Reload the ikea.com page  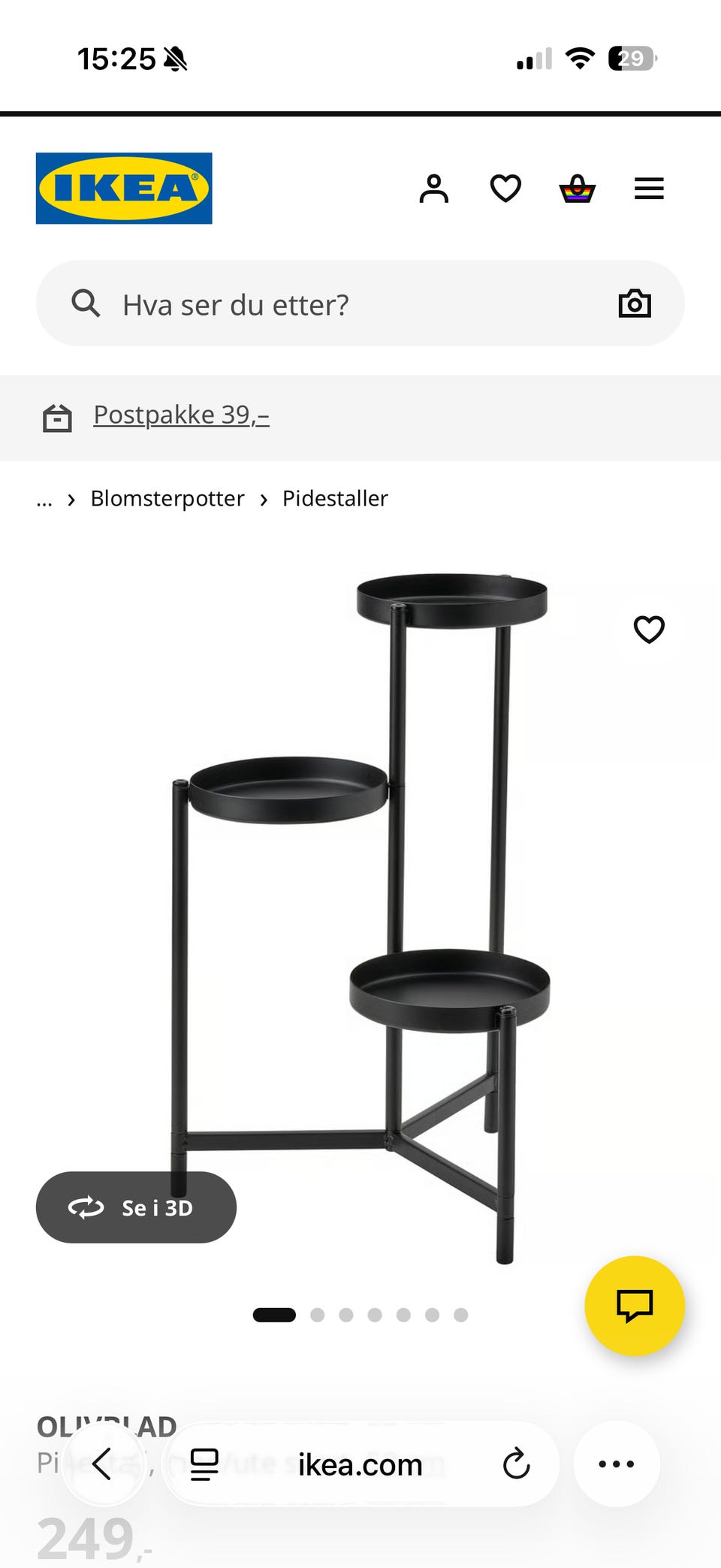coord(517,1464)
